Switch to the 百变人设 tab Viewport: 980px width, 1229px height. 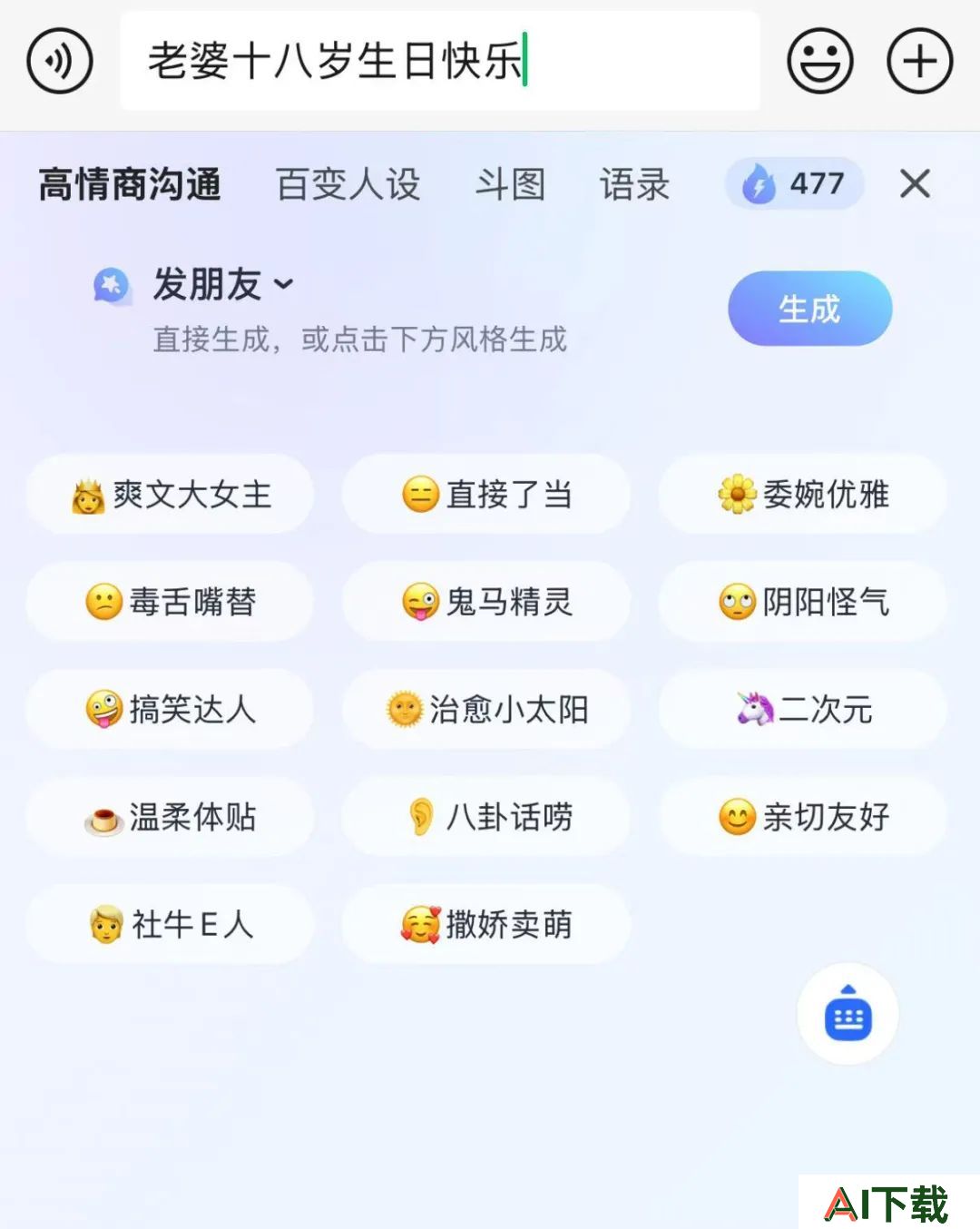(348, 184)
